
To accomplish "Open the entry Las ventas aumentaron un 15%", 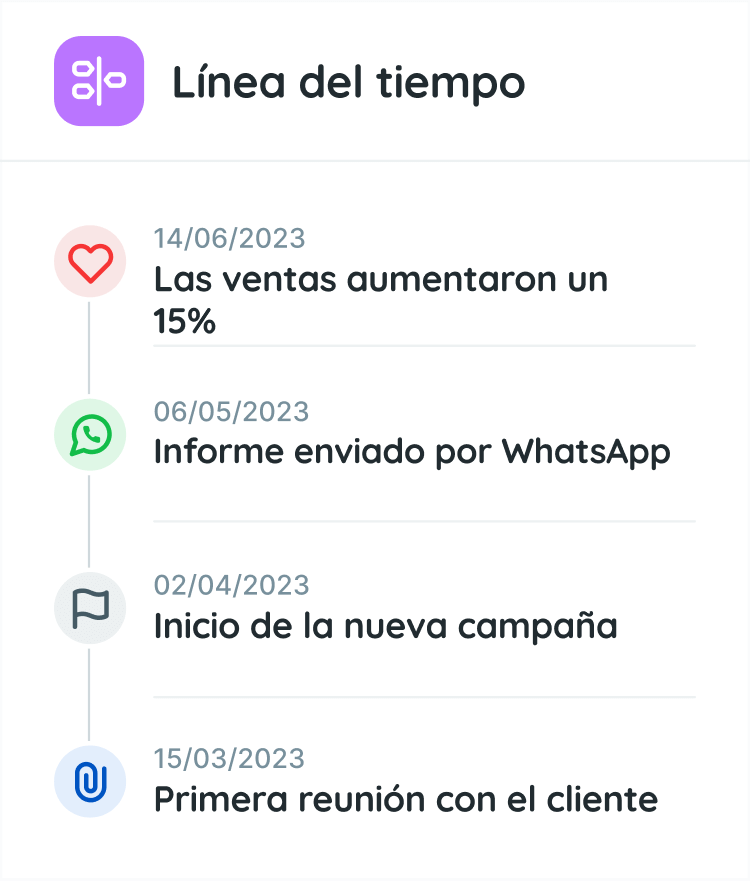I will tap(381, 299).
